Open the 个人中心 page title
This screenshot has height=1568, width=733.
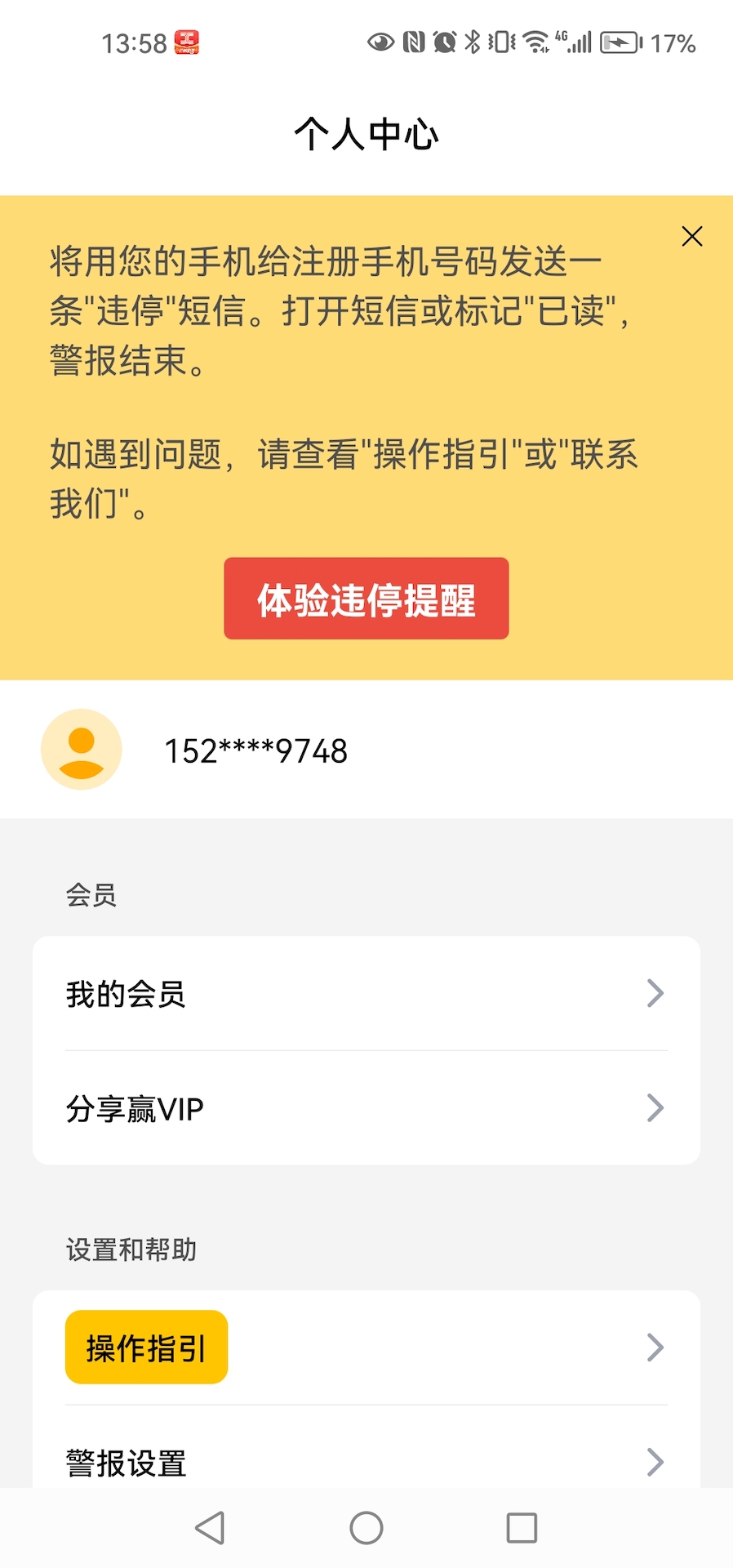click(x=366, y=132)
